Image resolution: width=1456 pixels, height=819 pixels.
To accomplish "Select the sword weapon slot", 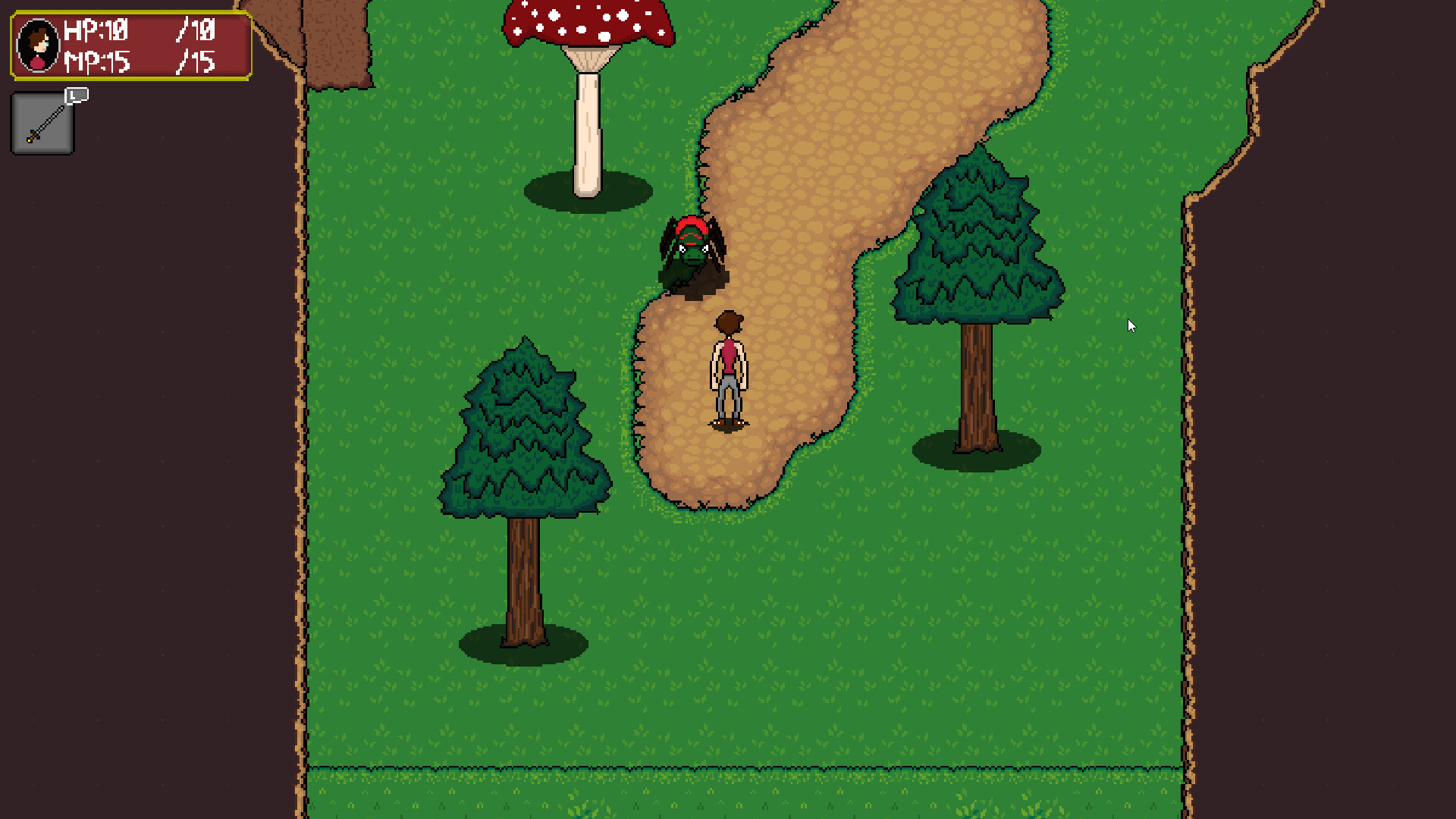I will (x=42, y=123).
